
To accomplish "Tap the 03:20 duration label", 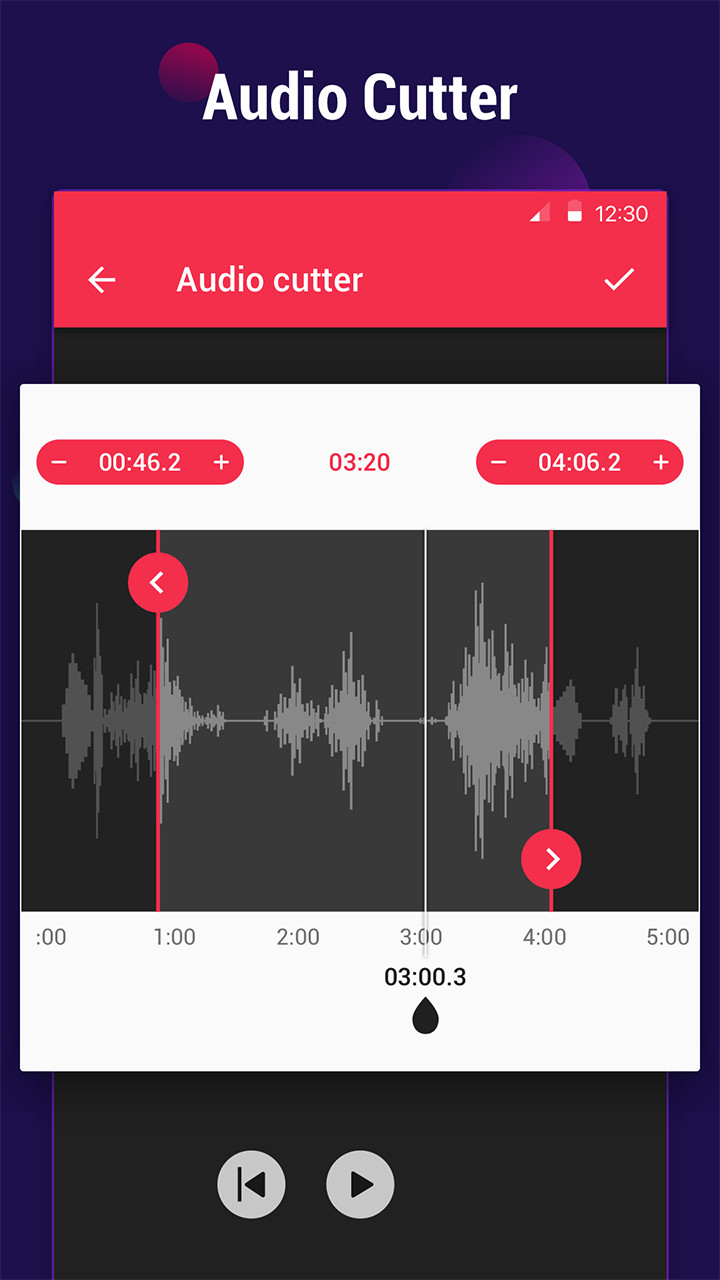I will tap(359, 462).
